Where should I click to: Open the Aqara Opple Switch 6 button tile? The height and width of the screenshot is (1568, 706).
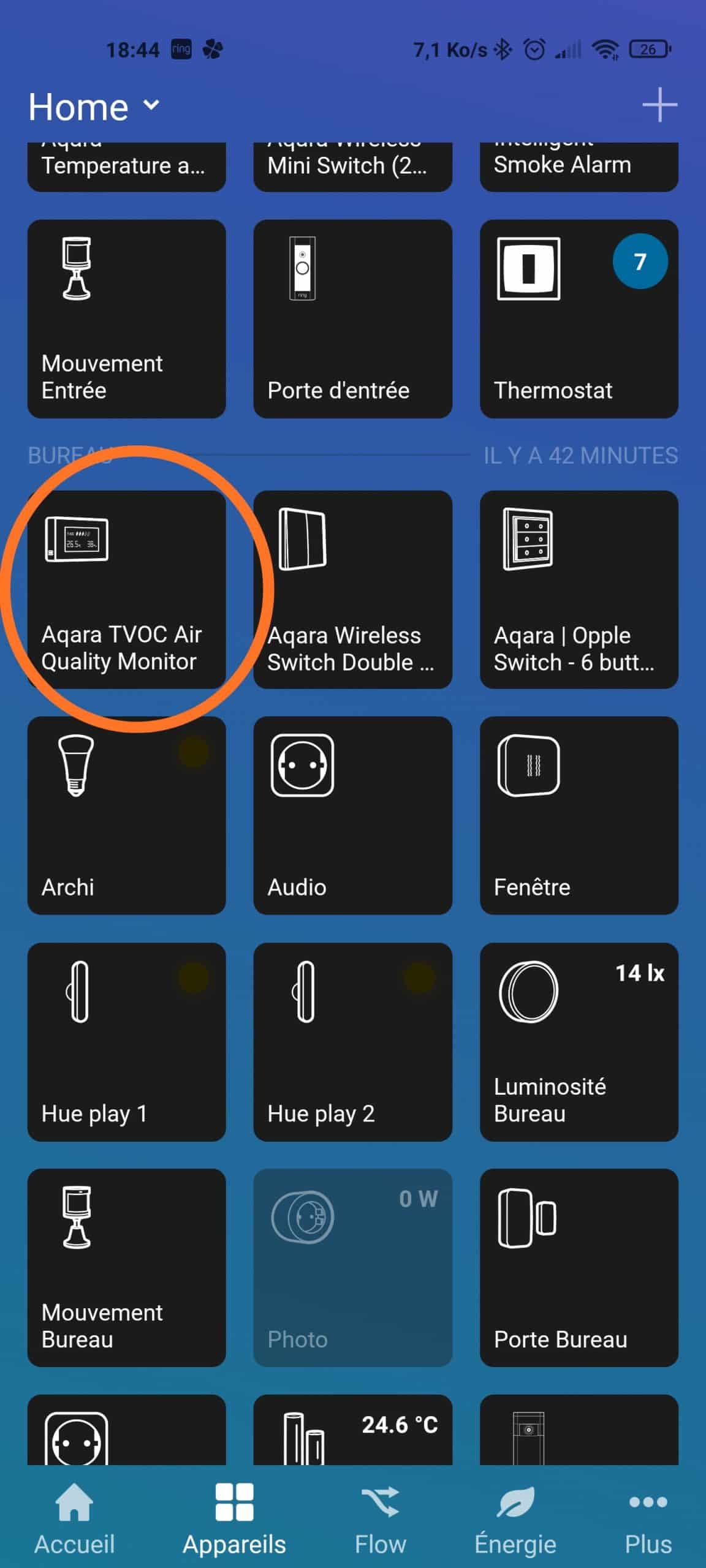pyautogui.click(x=579, y=589)
